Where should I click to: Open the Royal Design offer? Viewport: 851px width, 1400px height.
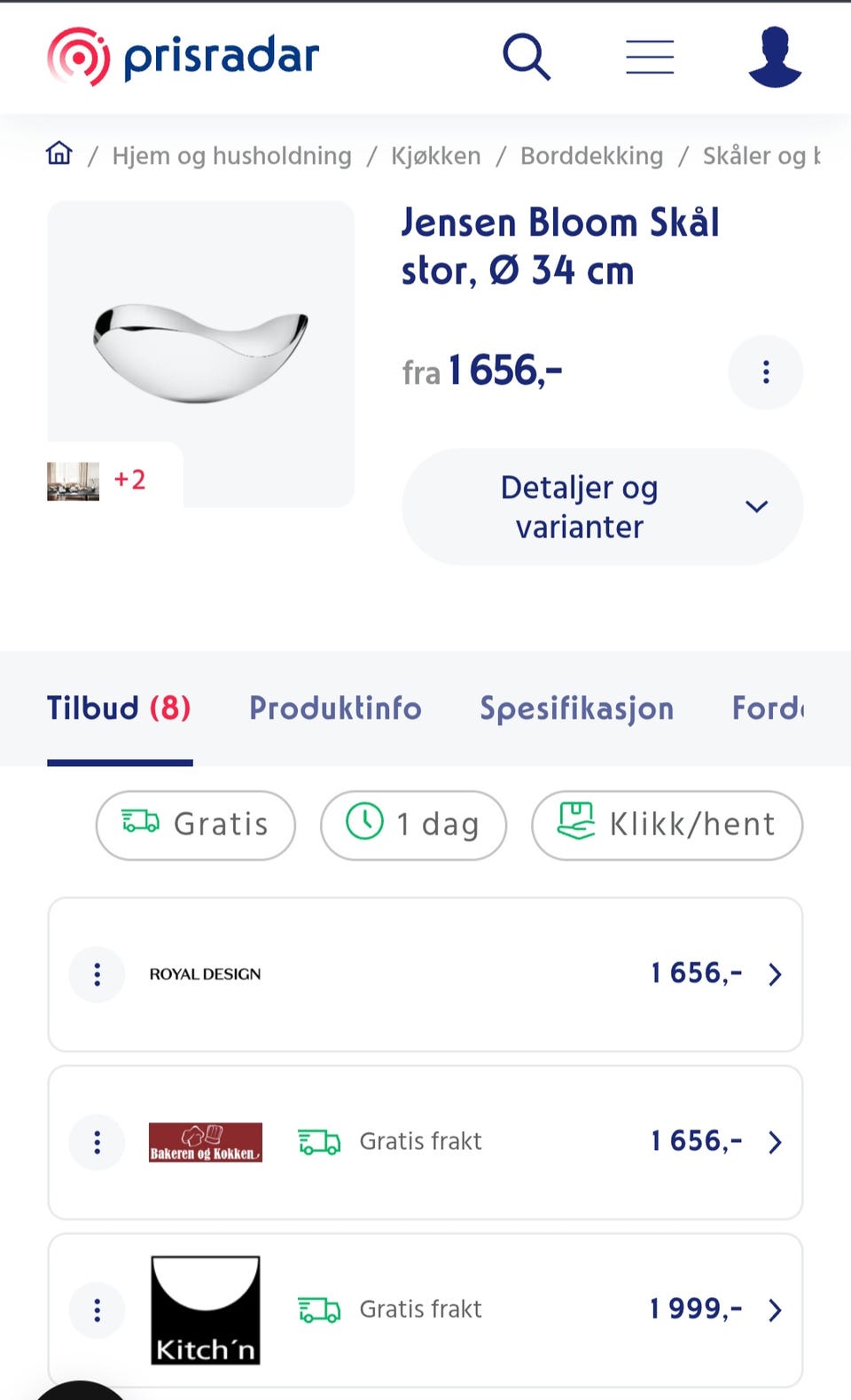pos(425,974)
